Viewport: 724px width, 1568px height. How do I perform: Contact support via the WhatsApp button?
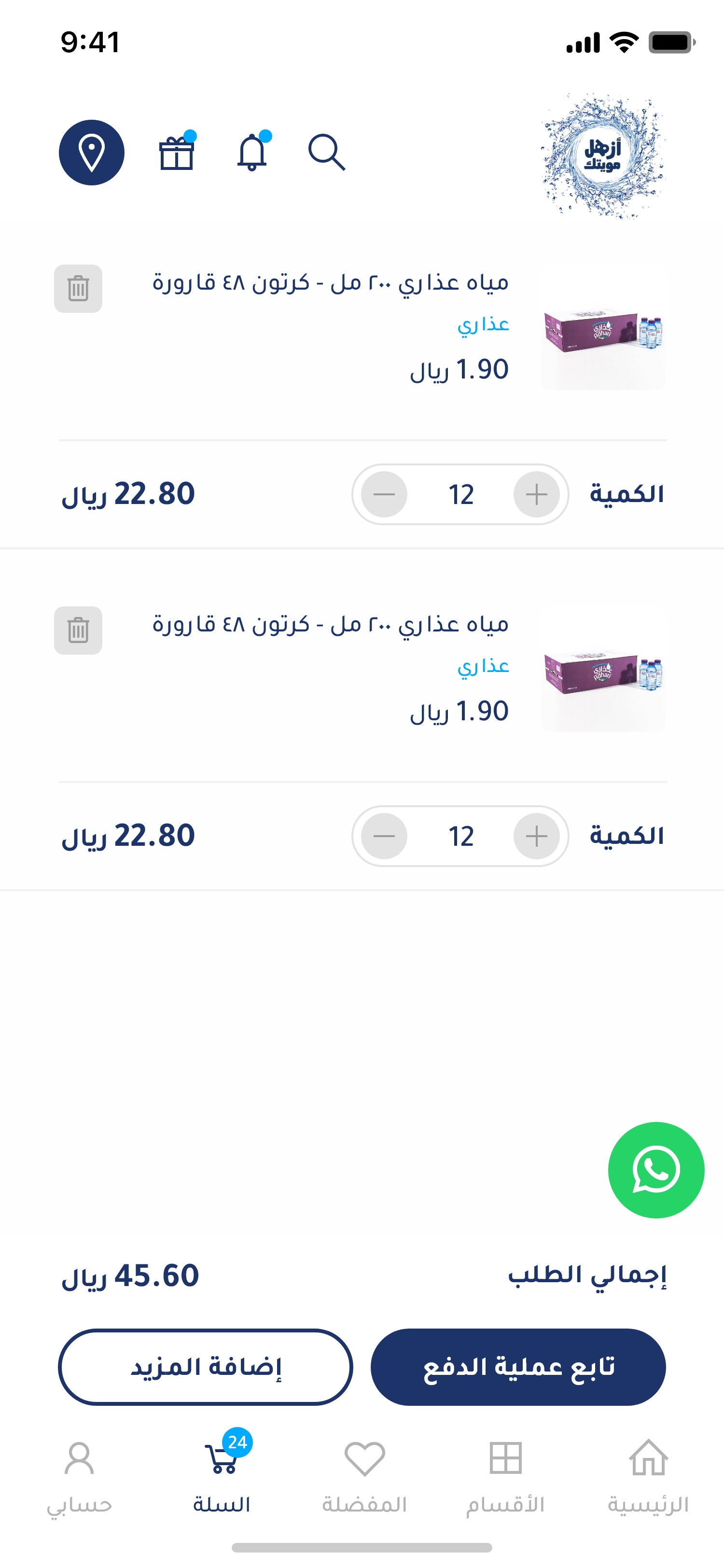click(x=656, y=1170)
